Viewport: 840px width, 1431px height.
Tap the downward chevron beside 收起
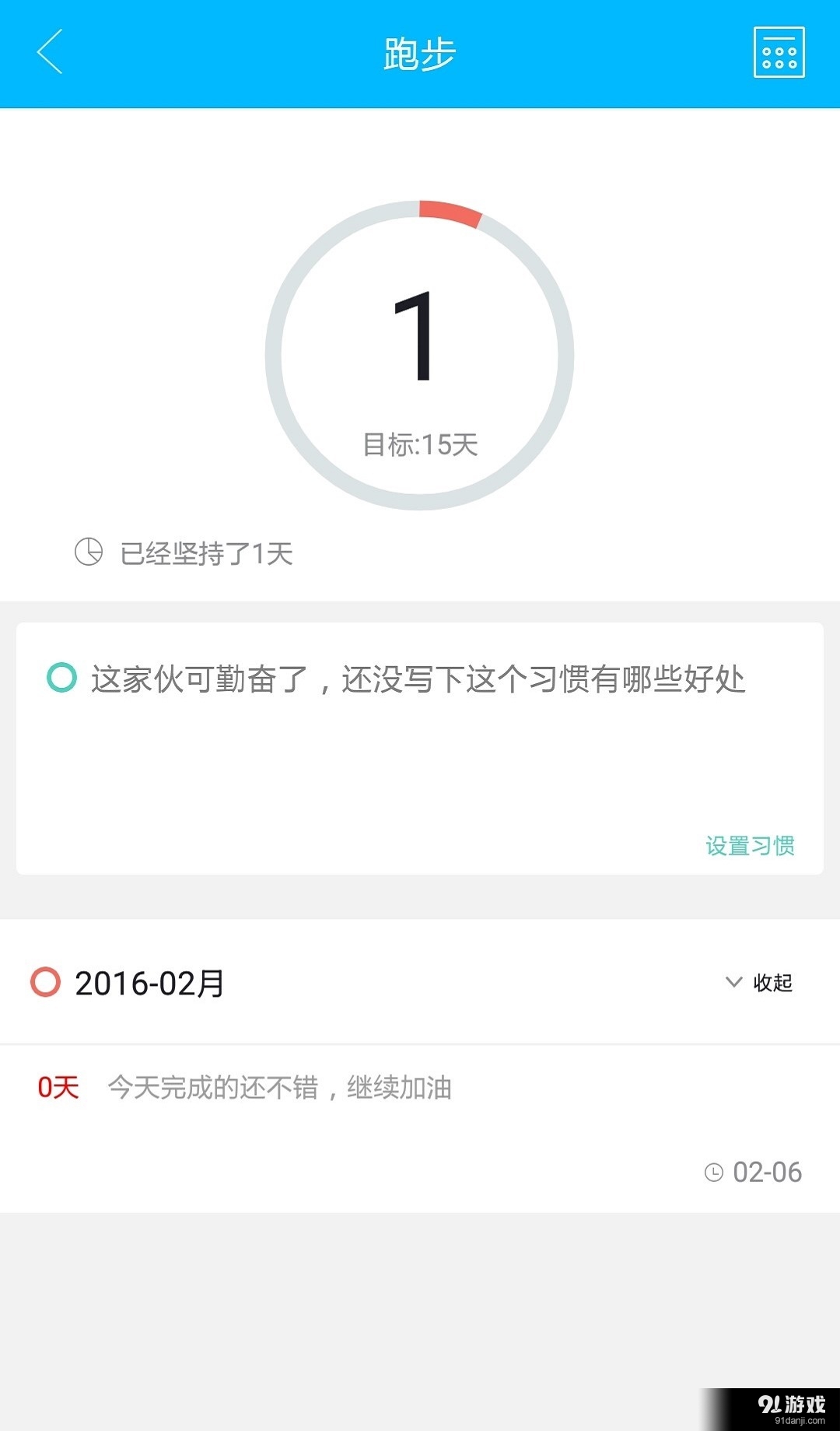point(732,983)
